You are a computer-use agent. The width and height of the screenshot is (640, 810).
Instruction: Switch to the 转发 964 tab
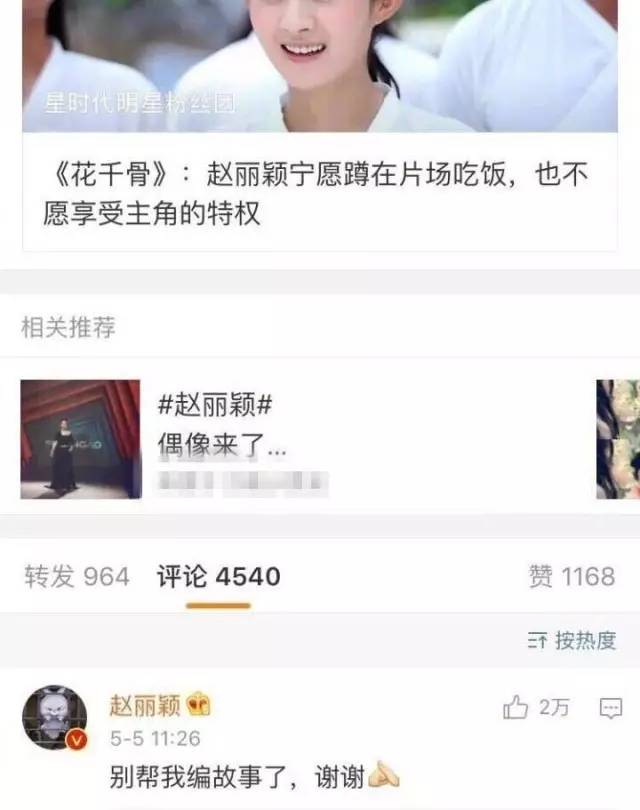[x=77, y=577]
